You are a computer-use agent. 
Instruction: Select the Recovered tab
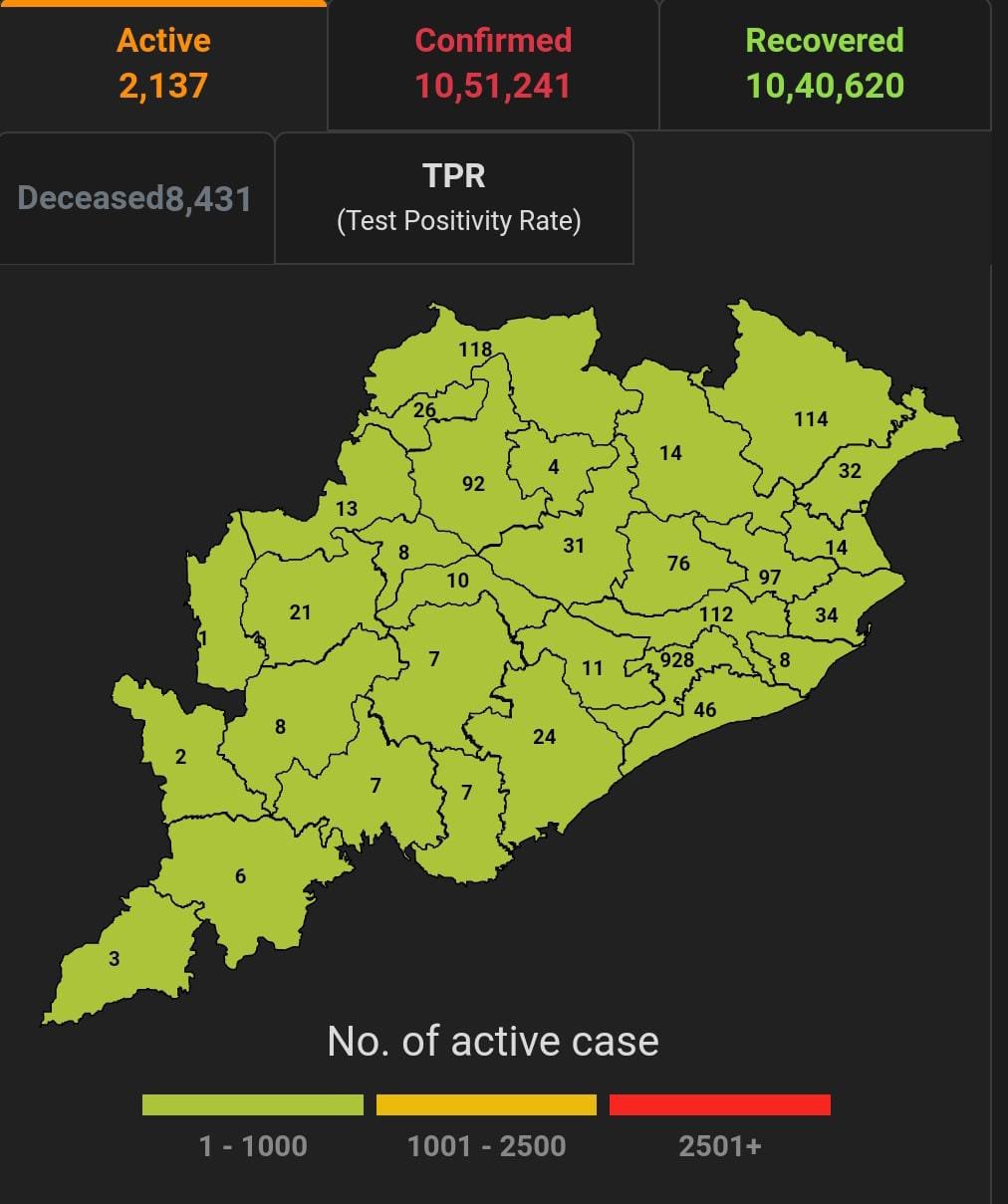(825, 64)
